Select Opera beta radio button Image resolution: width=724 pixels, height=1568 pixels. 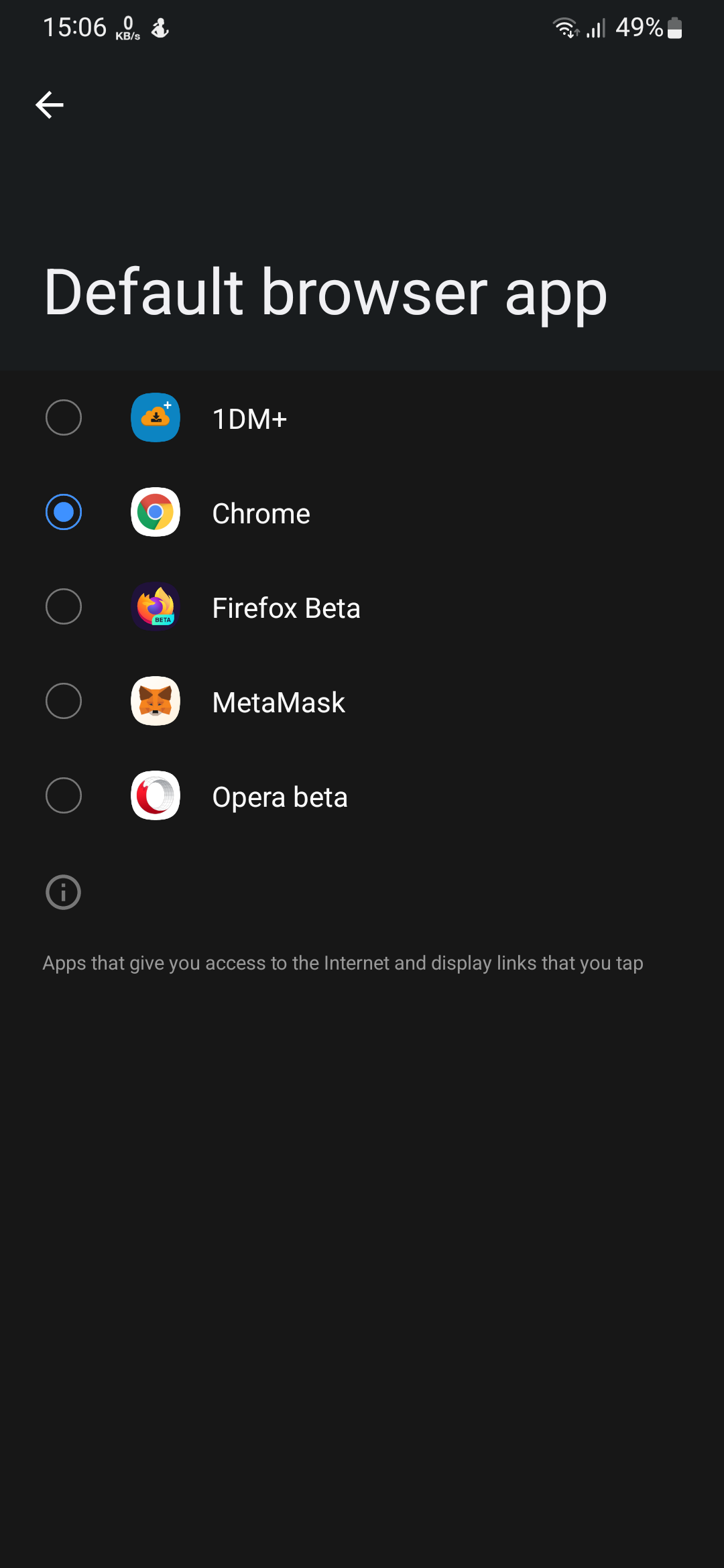tap(64, 795)
